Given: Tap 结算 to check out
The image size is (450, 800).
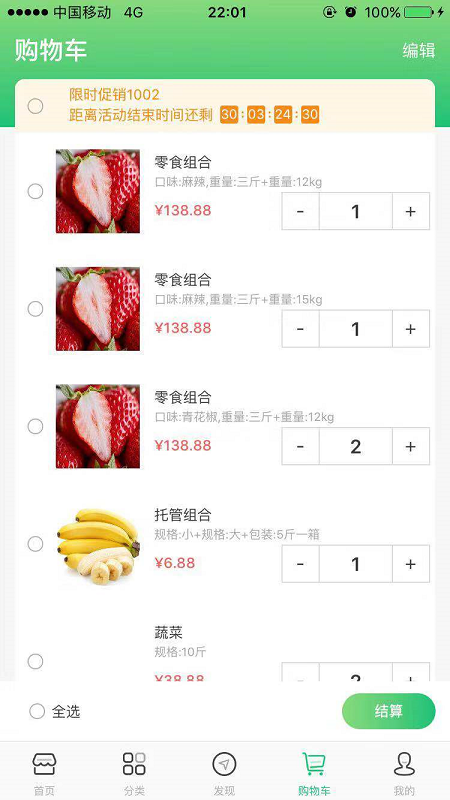Looking at the screenshot, I should click(389, 711).
